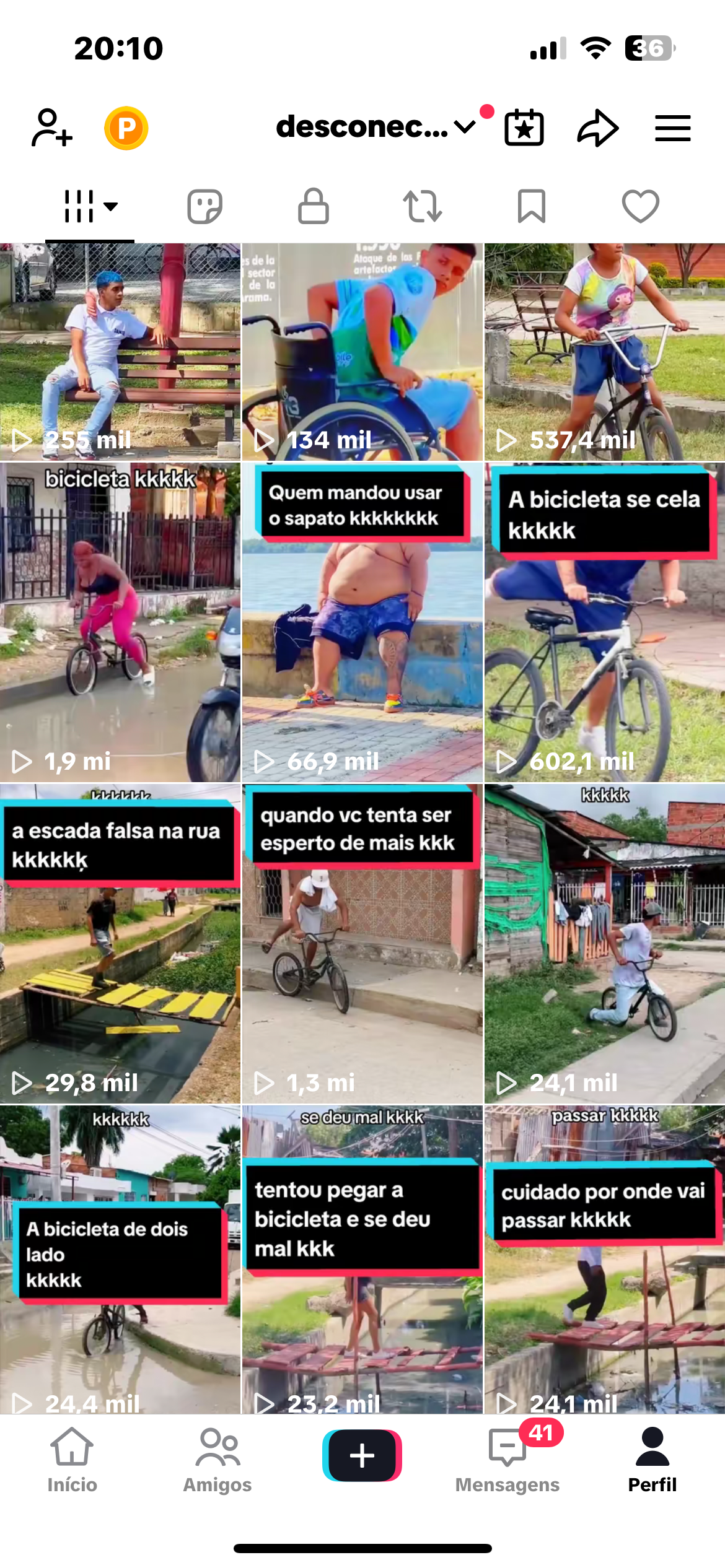Play video 'Quem mandou usar o sapato'
This screenshot has height=1568, width=725.
[362, 622]
